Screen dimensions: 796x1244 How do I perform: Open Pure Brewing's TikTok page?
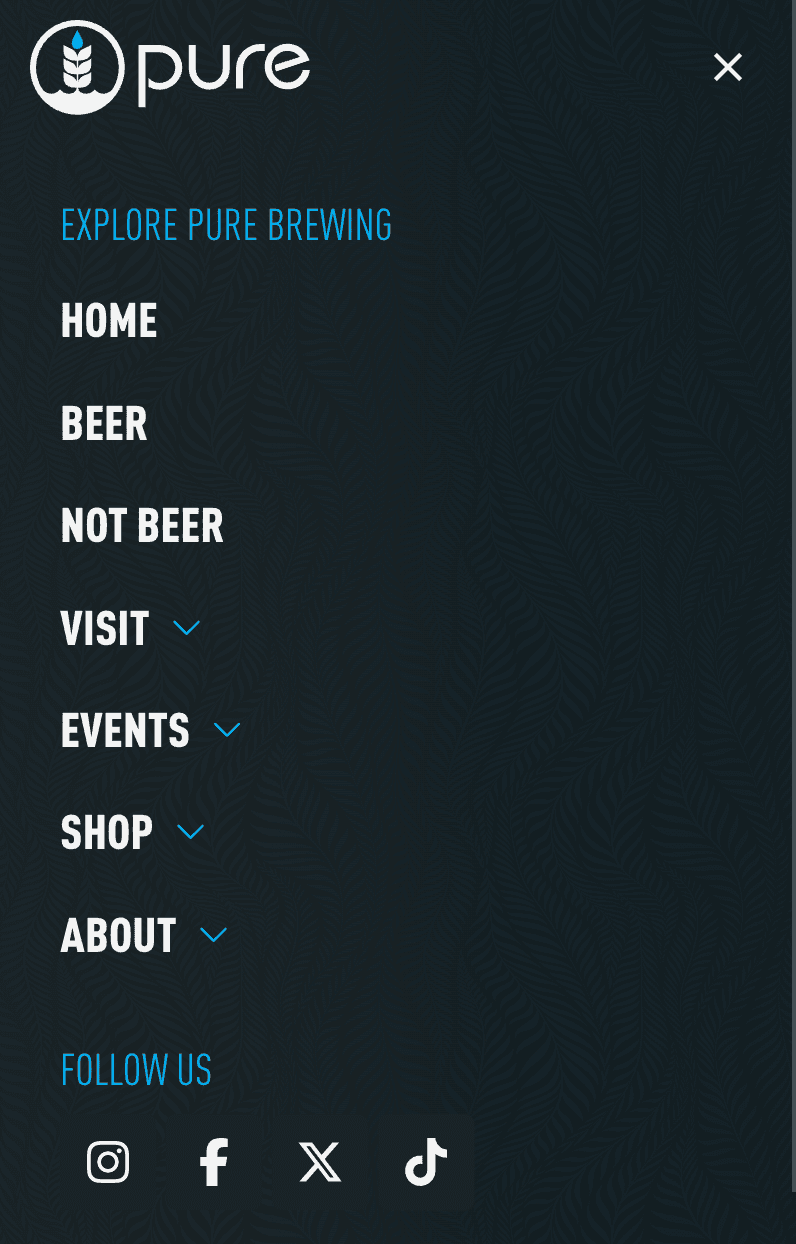click(425, 1161)
